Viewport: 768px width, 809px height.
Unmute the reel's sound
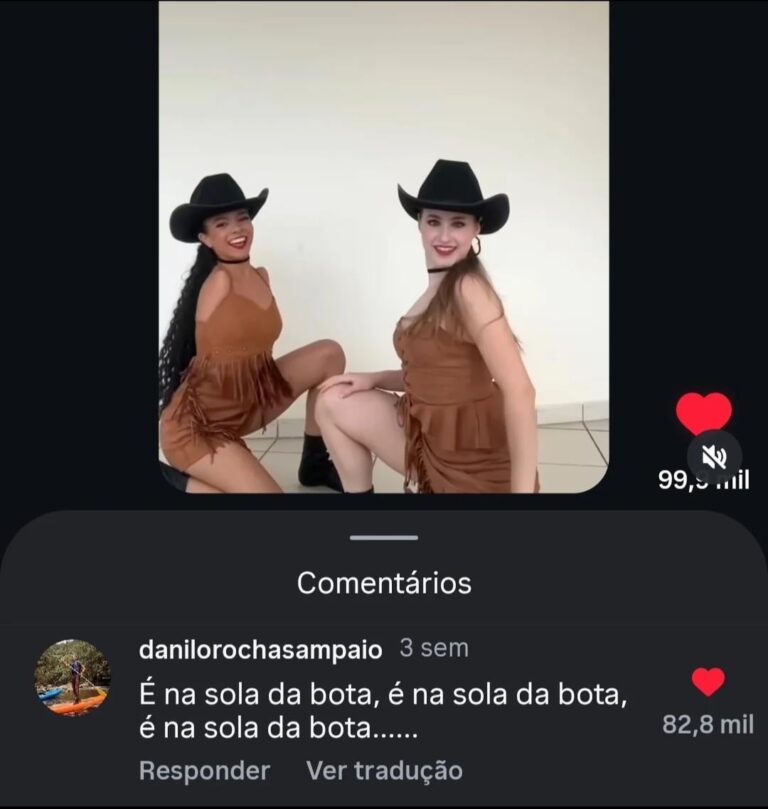pyautogui.click(x=714, y=457)
